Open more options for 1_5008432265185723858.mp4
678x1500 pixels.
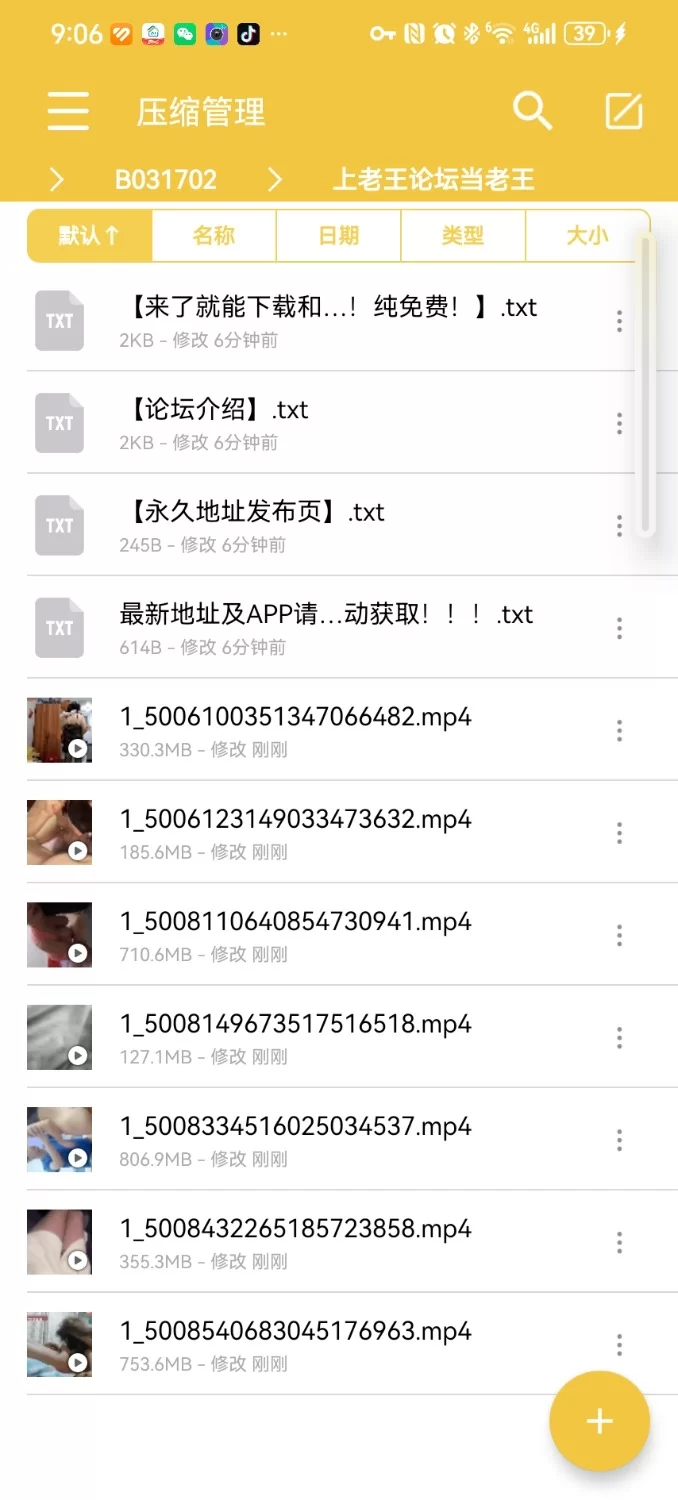[x=619, y=1242]
